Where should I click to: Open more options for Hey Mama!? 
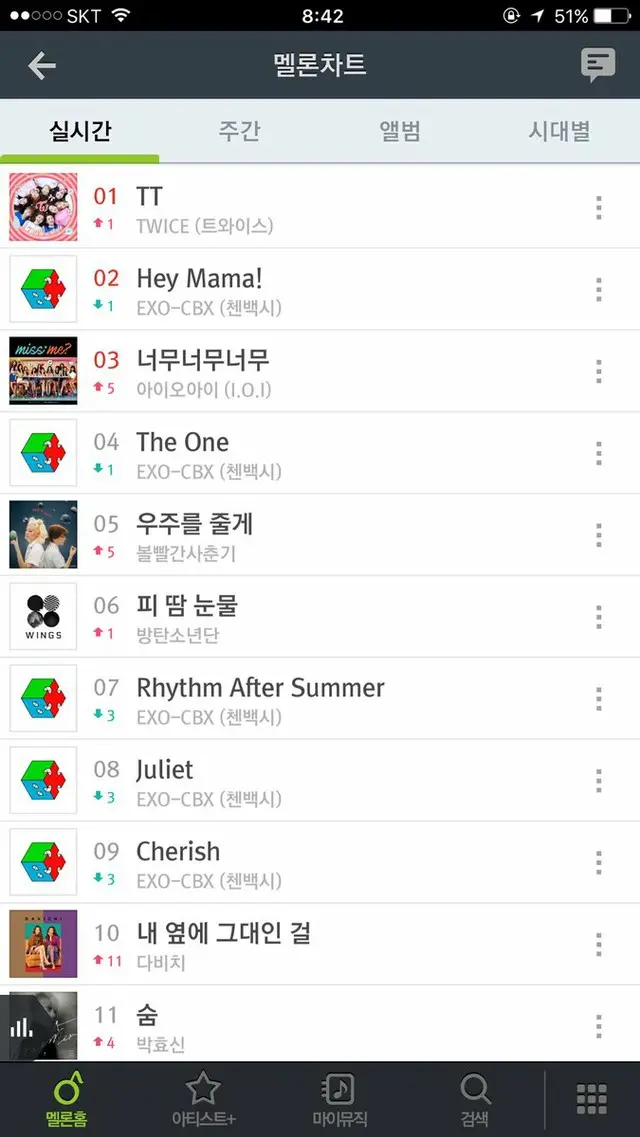pos(598,290)
